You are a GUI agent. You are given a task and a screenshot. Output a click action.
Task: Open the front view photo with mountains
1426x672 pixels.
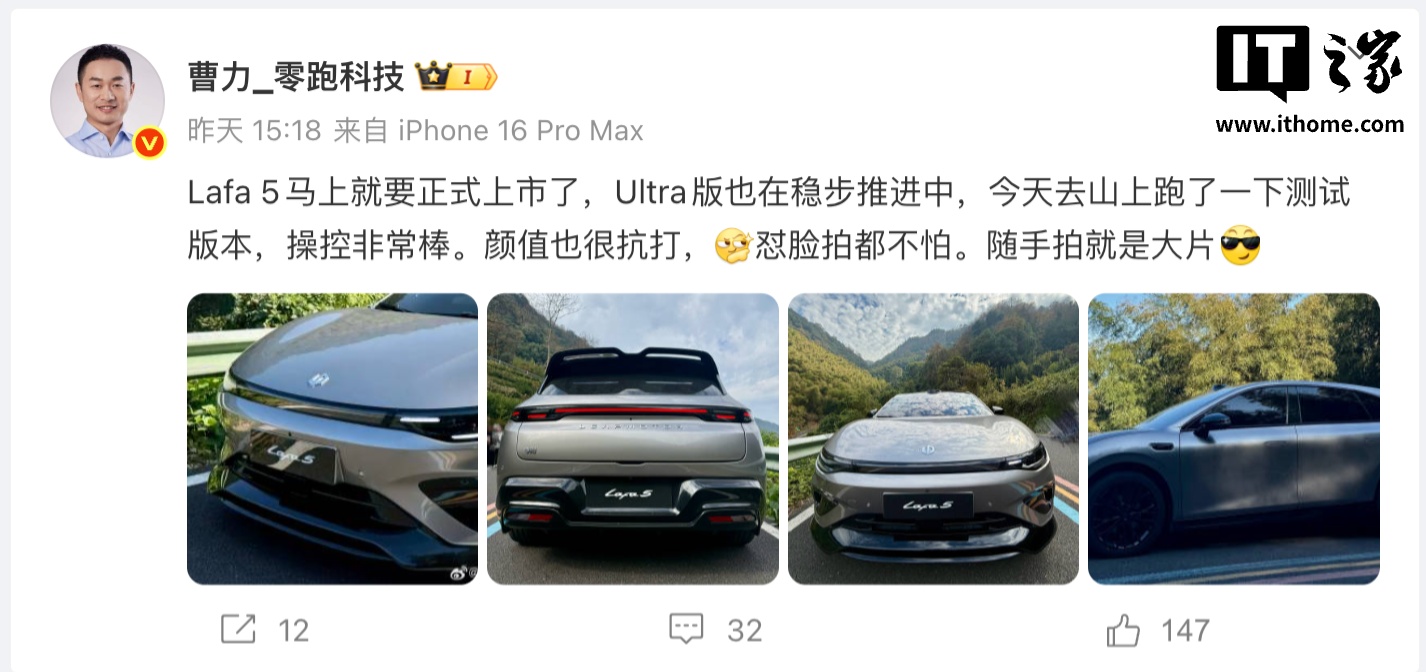point(933,438)
